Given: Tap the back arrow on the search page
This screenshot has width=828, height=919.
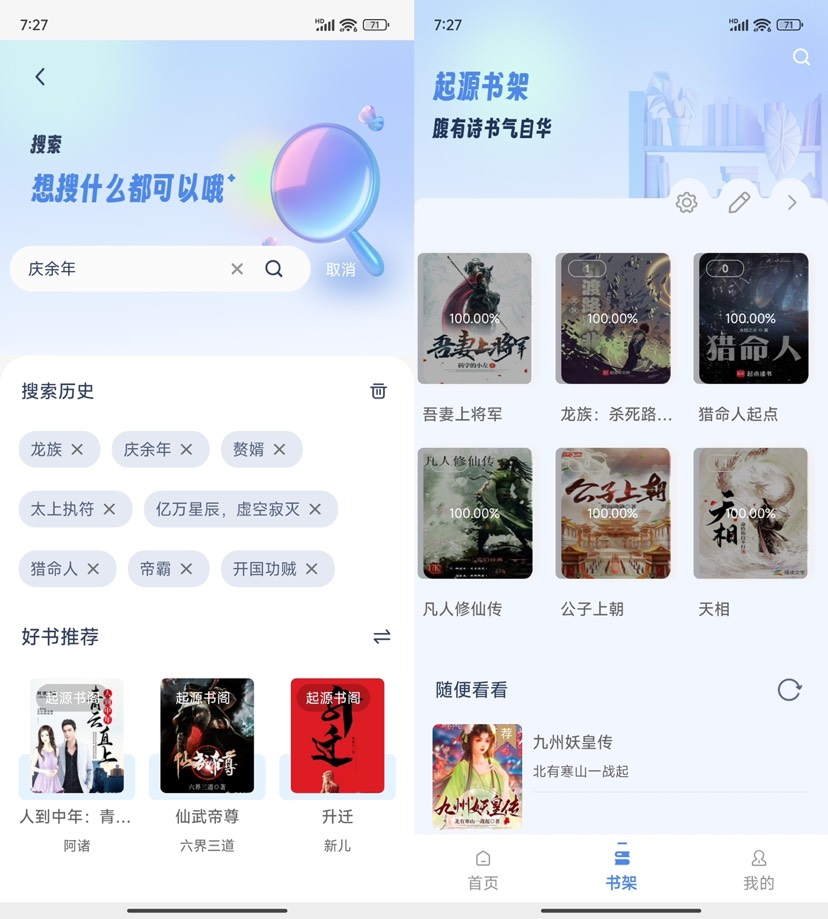Looking at the screenshot, I should [39, 76].
